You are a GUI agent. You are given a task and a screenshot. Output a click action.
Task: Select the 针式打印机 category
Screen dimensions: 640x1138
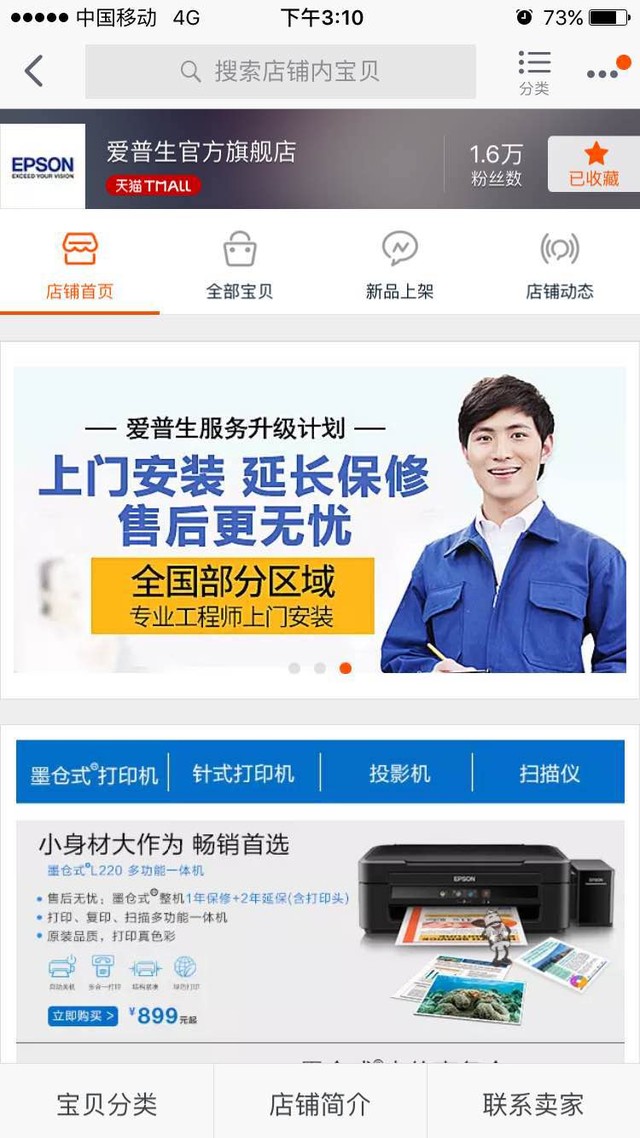click(244, 773)
